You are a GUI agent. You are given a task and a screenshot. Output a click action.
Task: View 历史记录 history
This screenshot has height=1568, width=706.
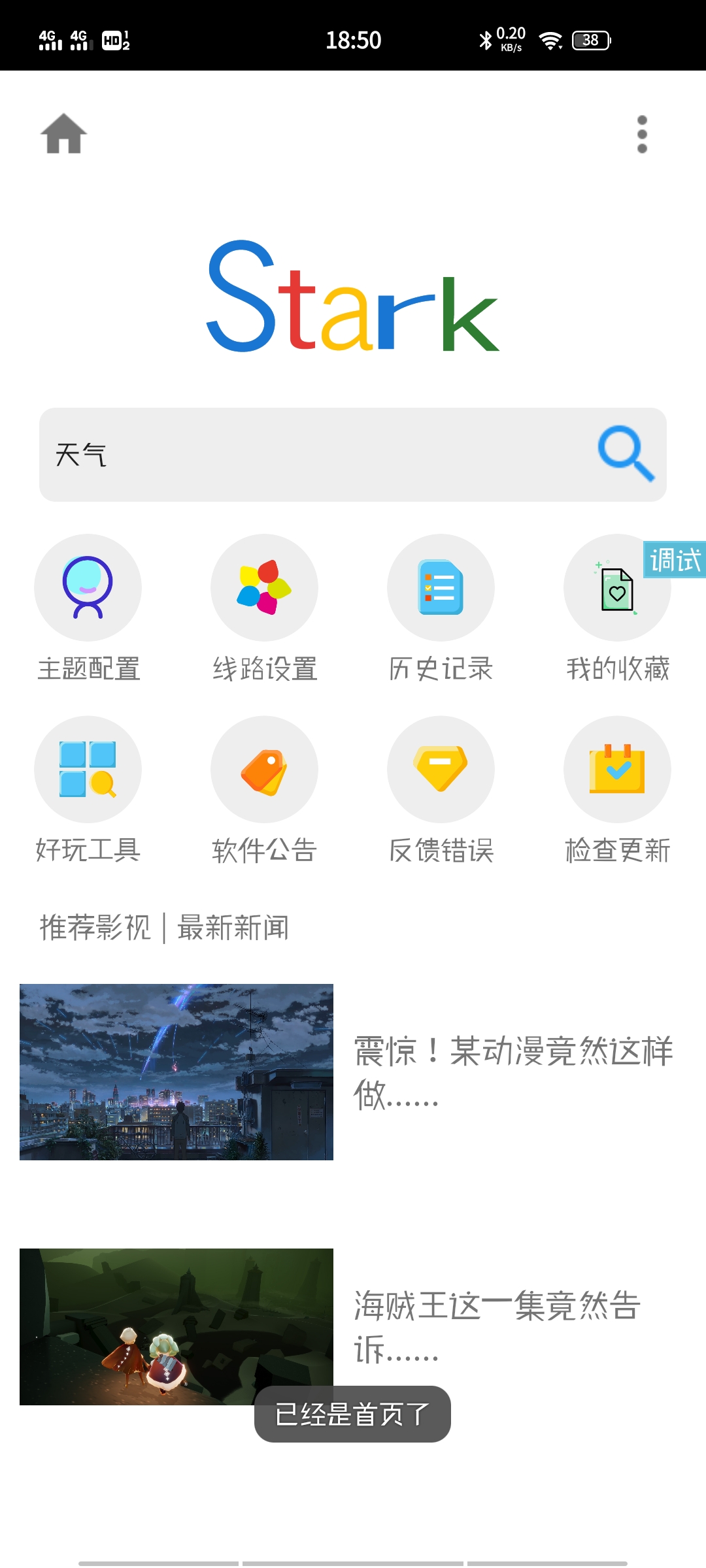click(441, 588)
